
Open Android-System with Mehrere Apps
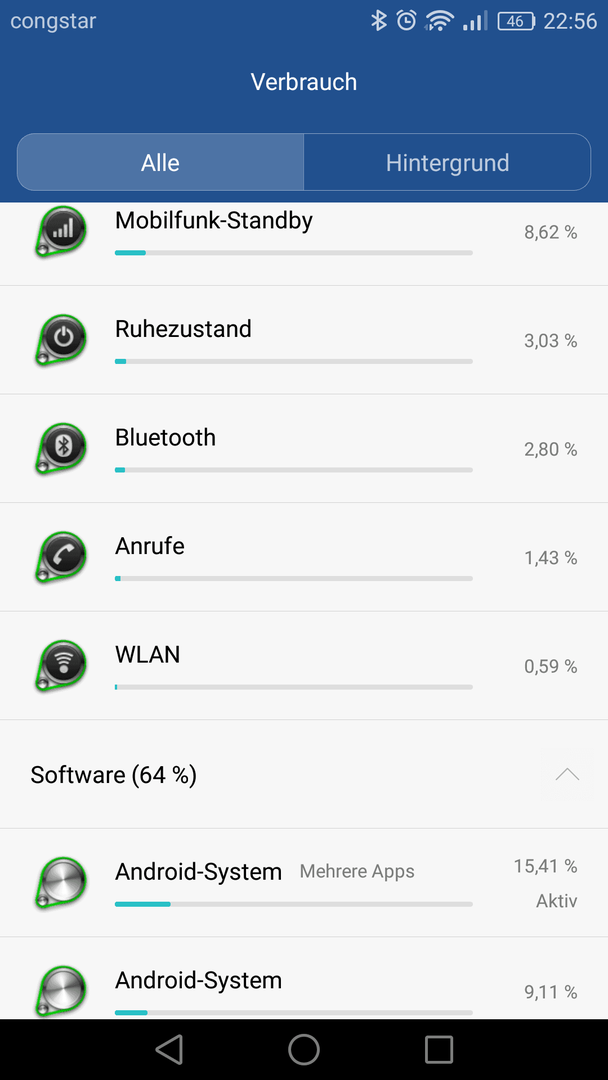pos(304,883)
